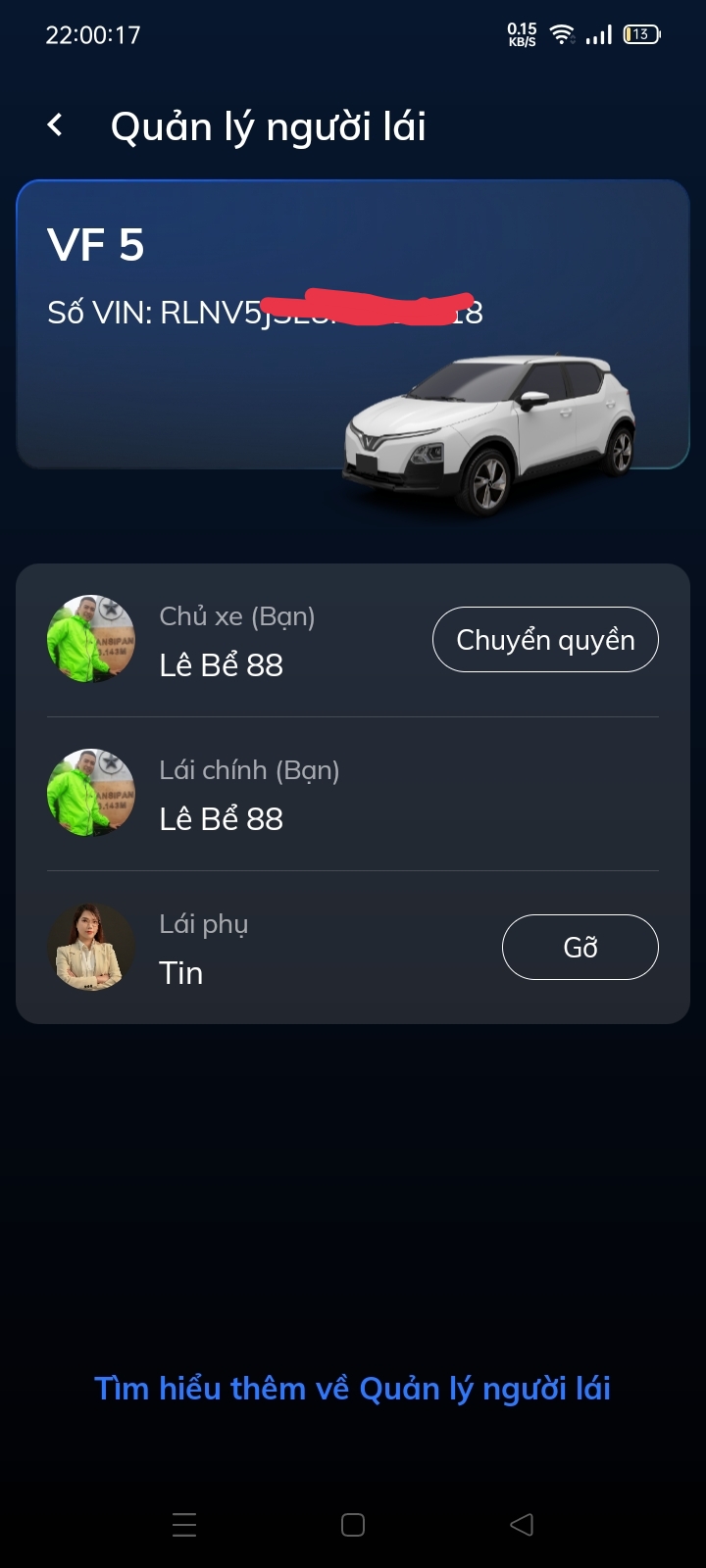
Task: Tap Chuyển quyền to transfer ownership
Action: point(545,640)
